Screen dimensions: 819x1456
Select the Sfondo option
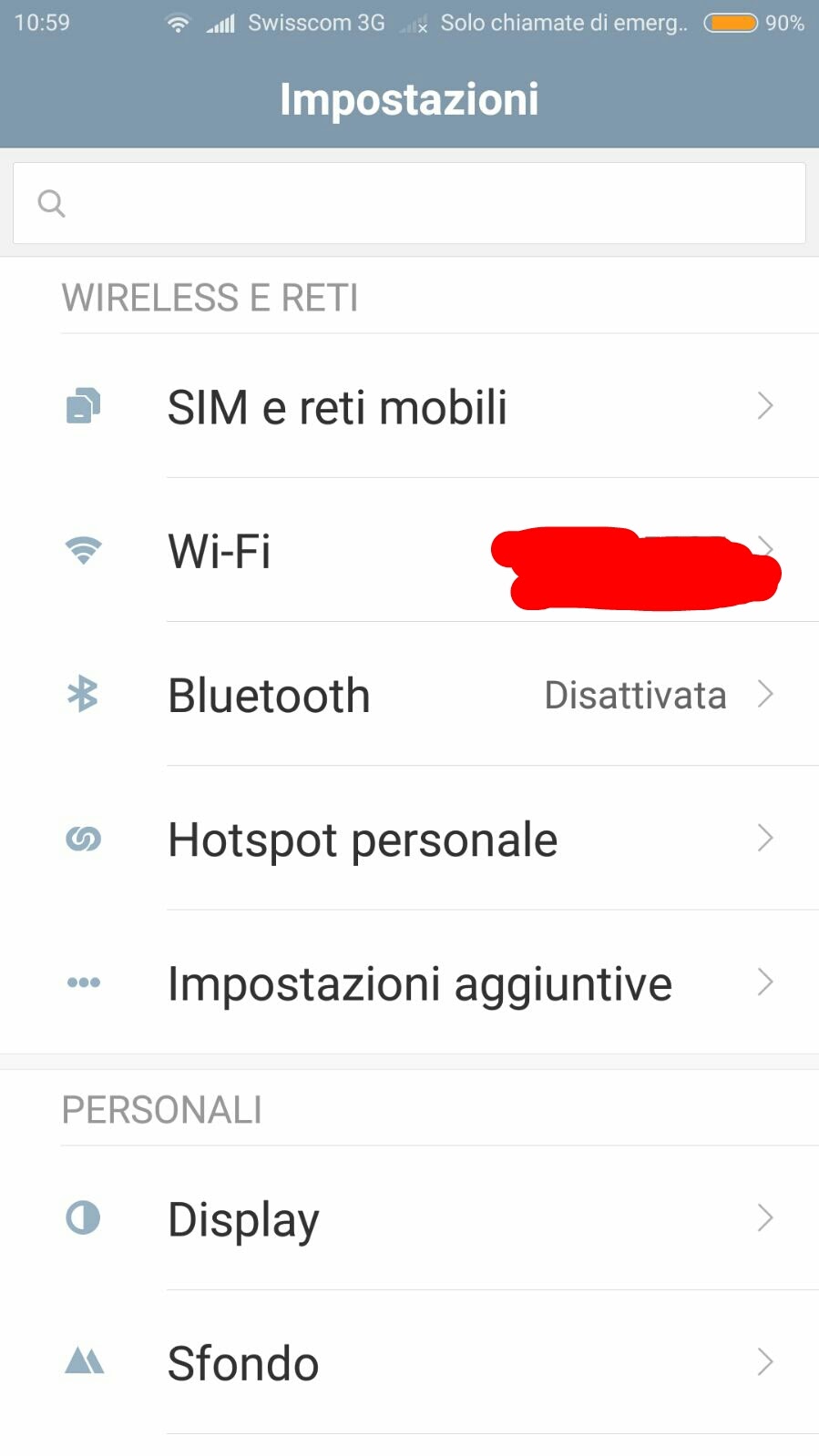pos(410,1362)
